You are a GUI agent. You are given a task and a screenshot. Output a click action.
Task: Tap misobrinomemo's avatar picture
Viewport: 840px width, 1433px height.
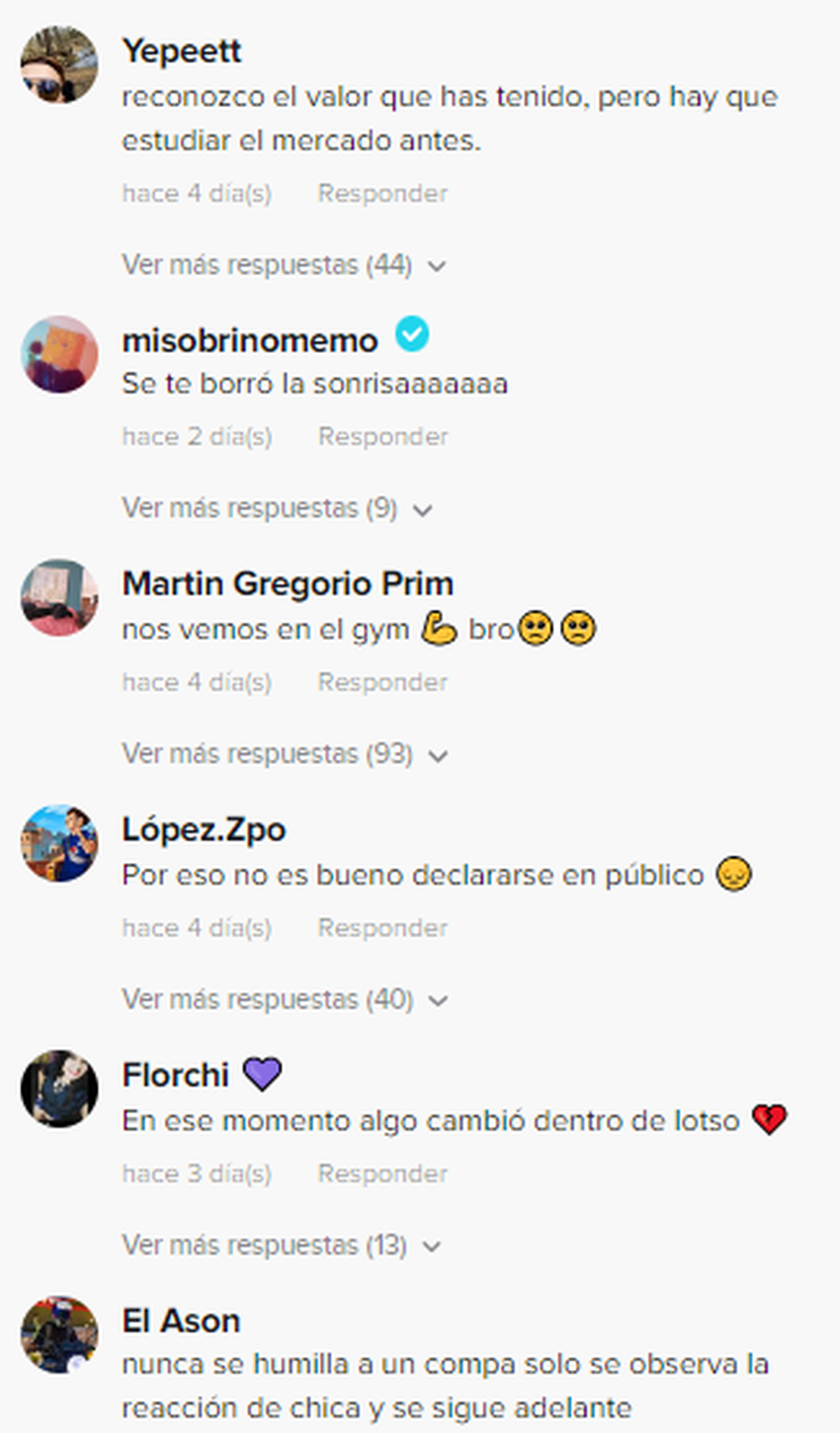point(59,354)
